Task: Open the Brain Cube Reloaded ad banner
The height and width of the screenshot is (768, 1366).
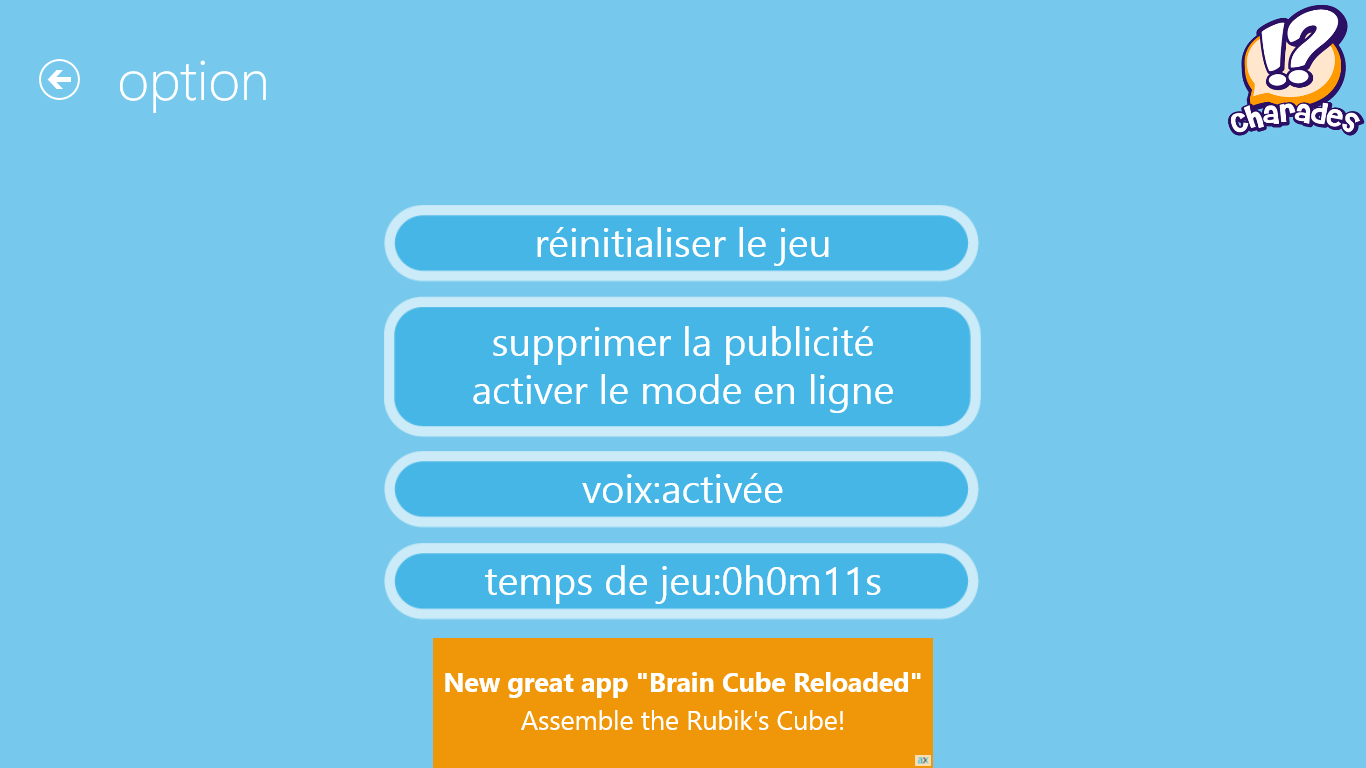Action: [683, 703]
